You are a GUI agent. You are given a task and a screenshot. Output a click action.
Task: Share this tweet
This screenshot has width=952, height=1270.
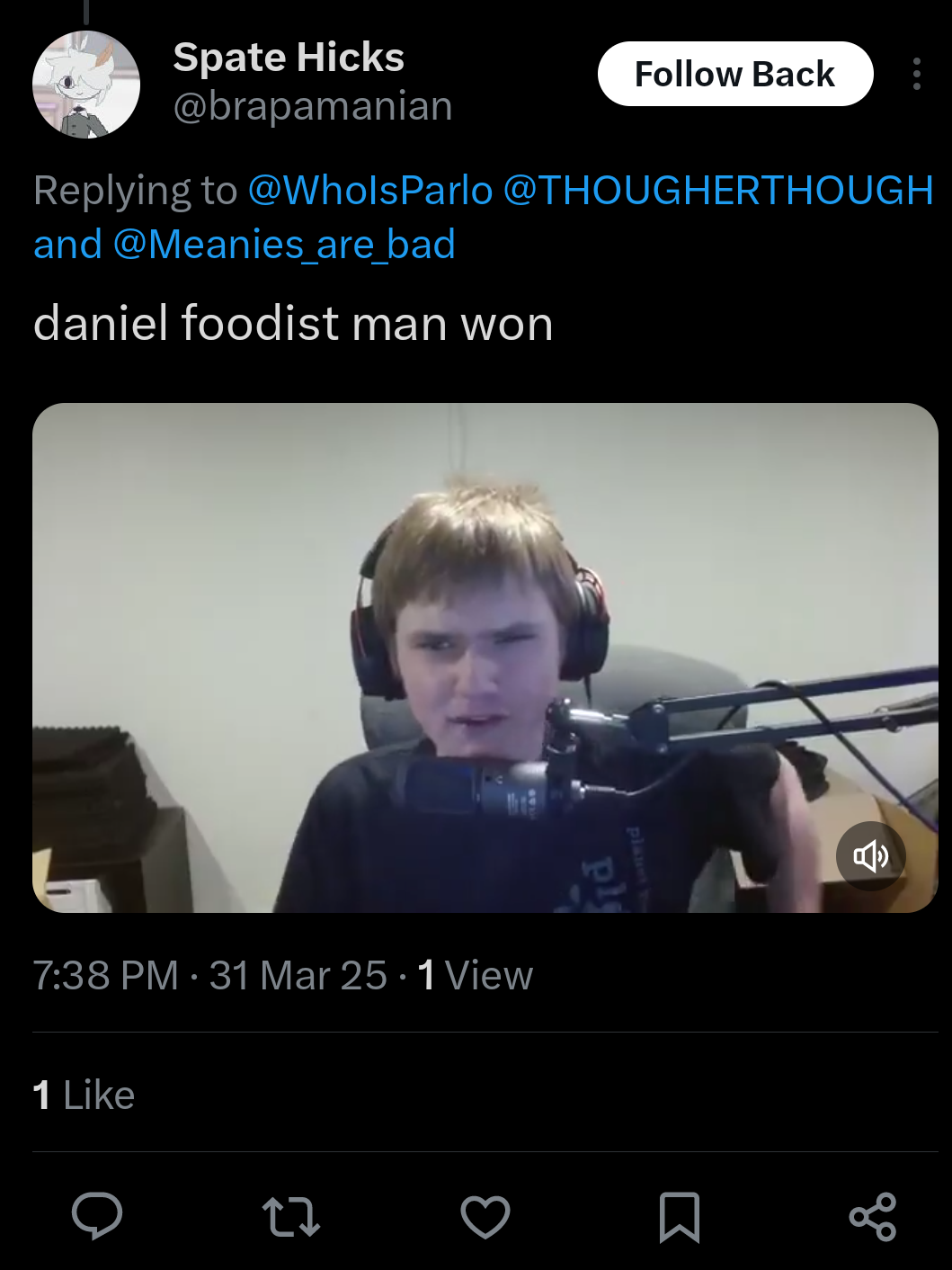point(872,1216)
